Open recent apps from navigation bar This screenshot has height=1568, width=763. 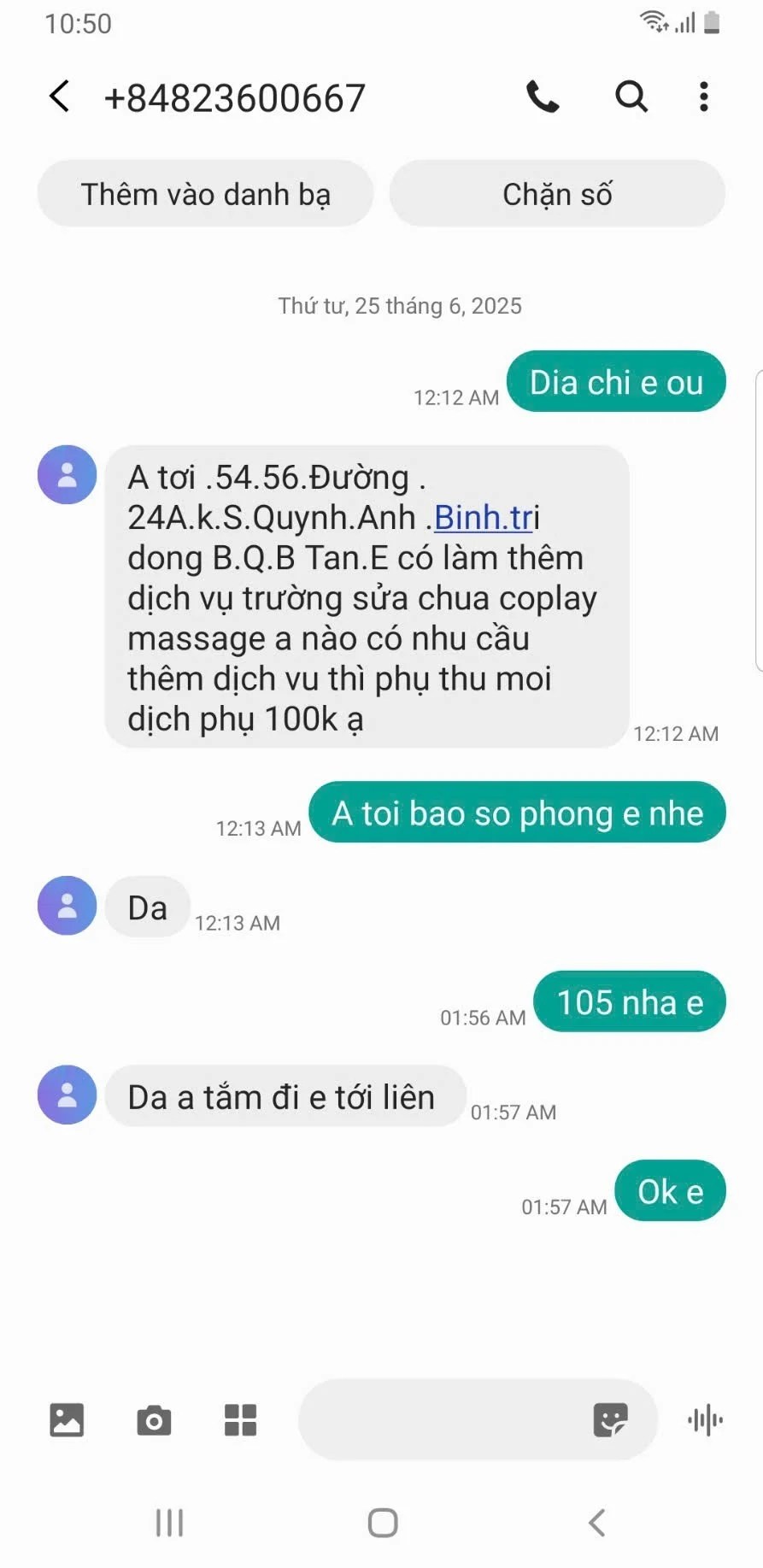point(169,1522)
